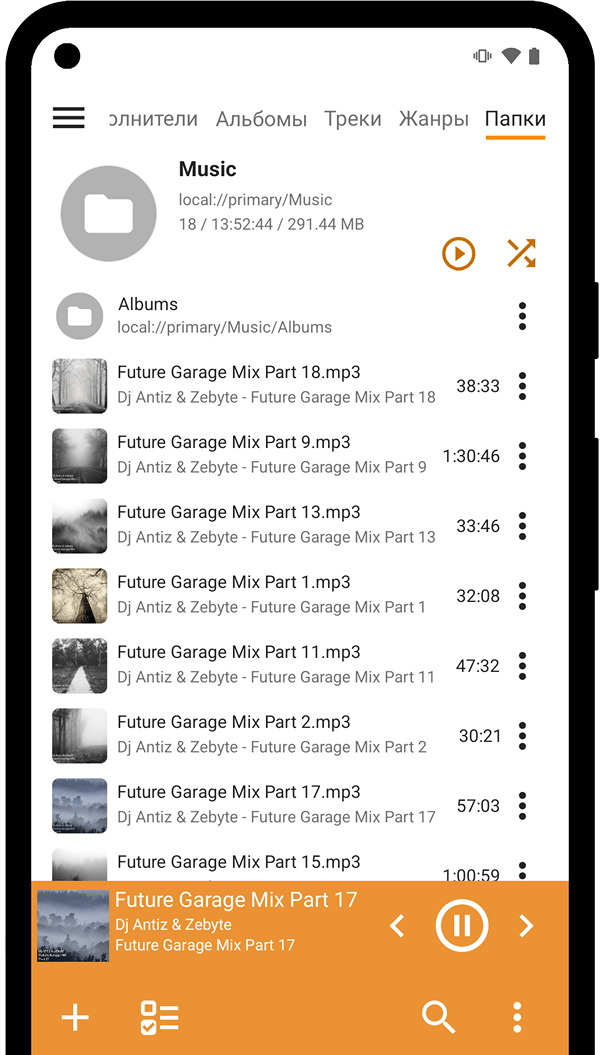Viewport: 600px width, 1055px height.
Task: Switch to the Треки tab
Action: 352,119
